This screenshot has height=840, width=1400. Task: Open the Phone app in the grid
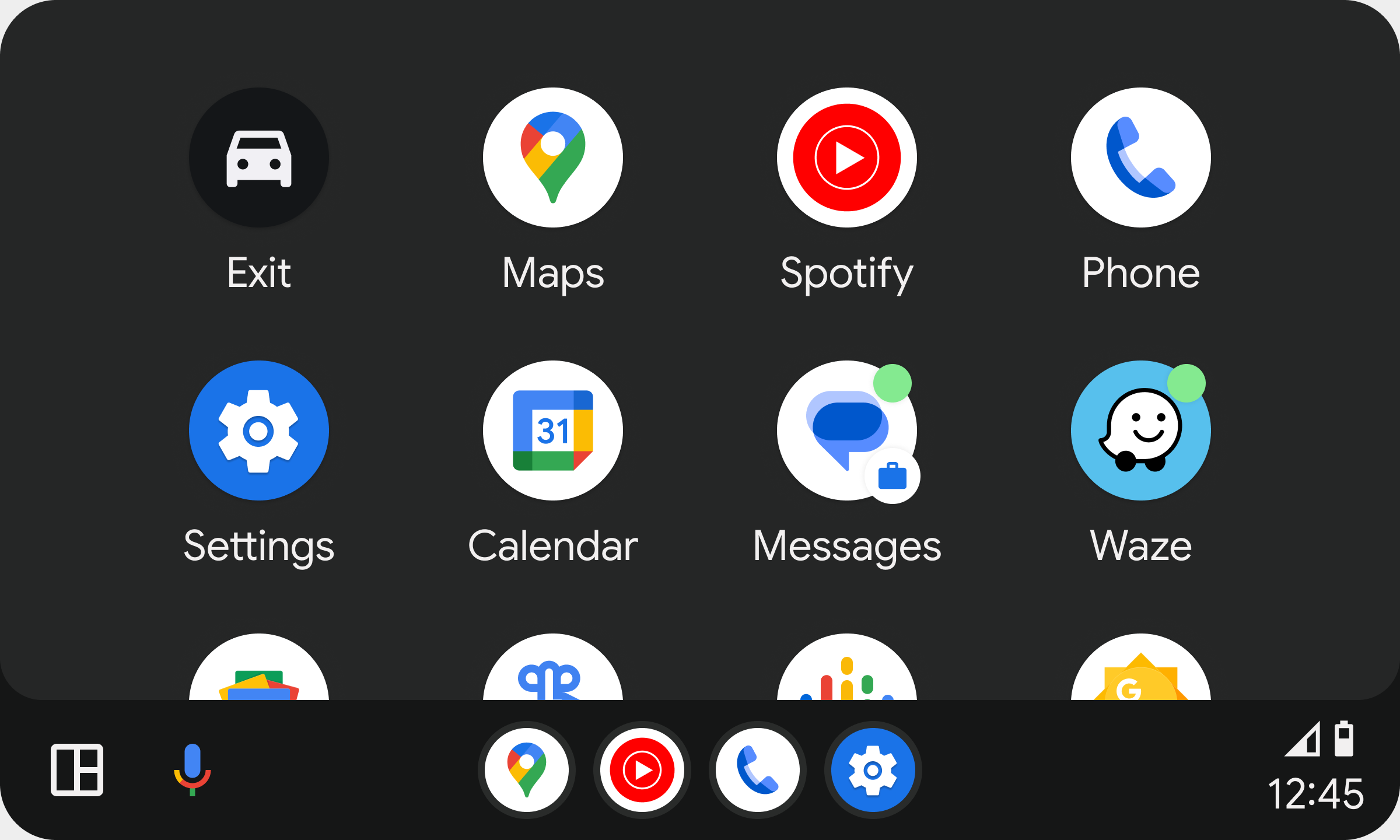1140,157
